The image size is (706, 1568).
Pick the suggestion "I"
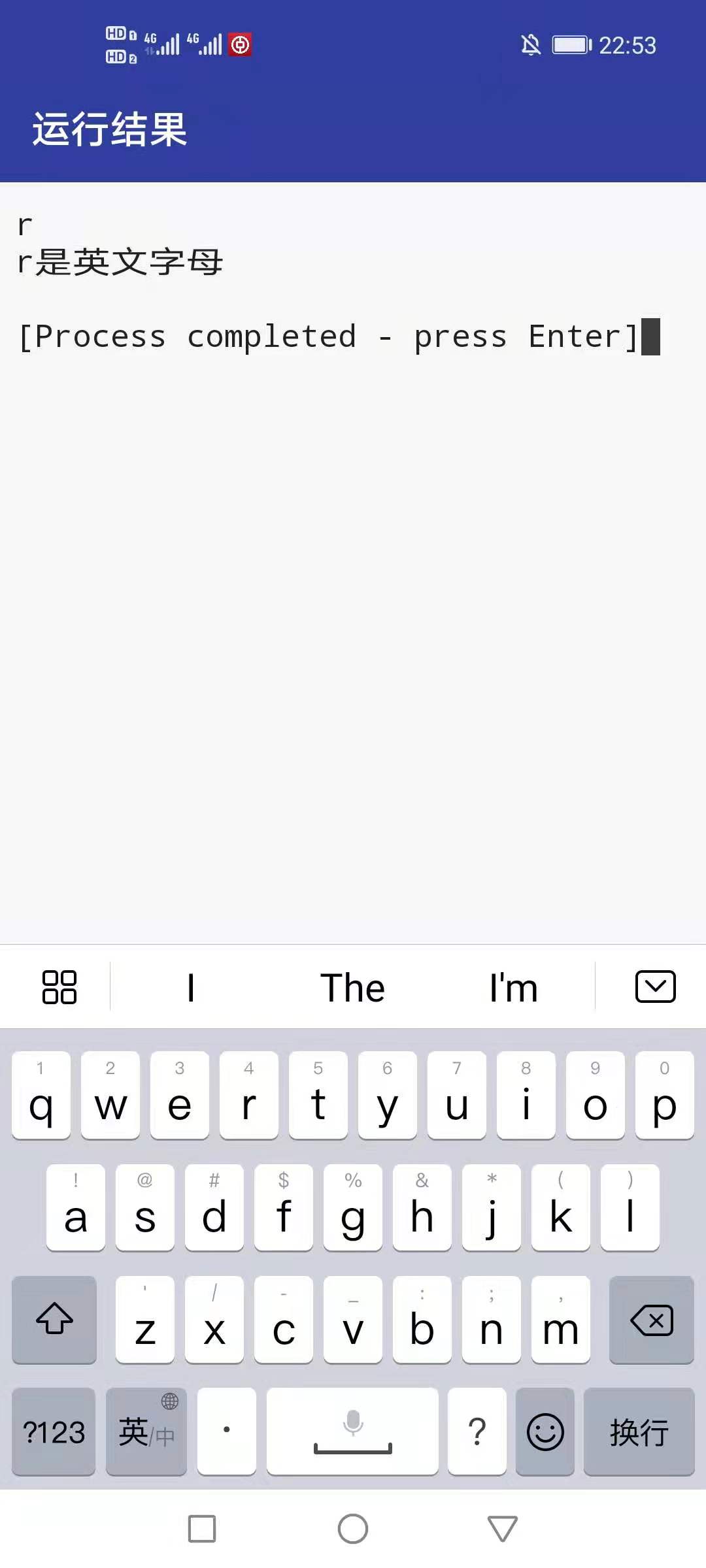point(191,987)
